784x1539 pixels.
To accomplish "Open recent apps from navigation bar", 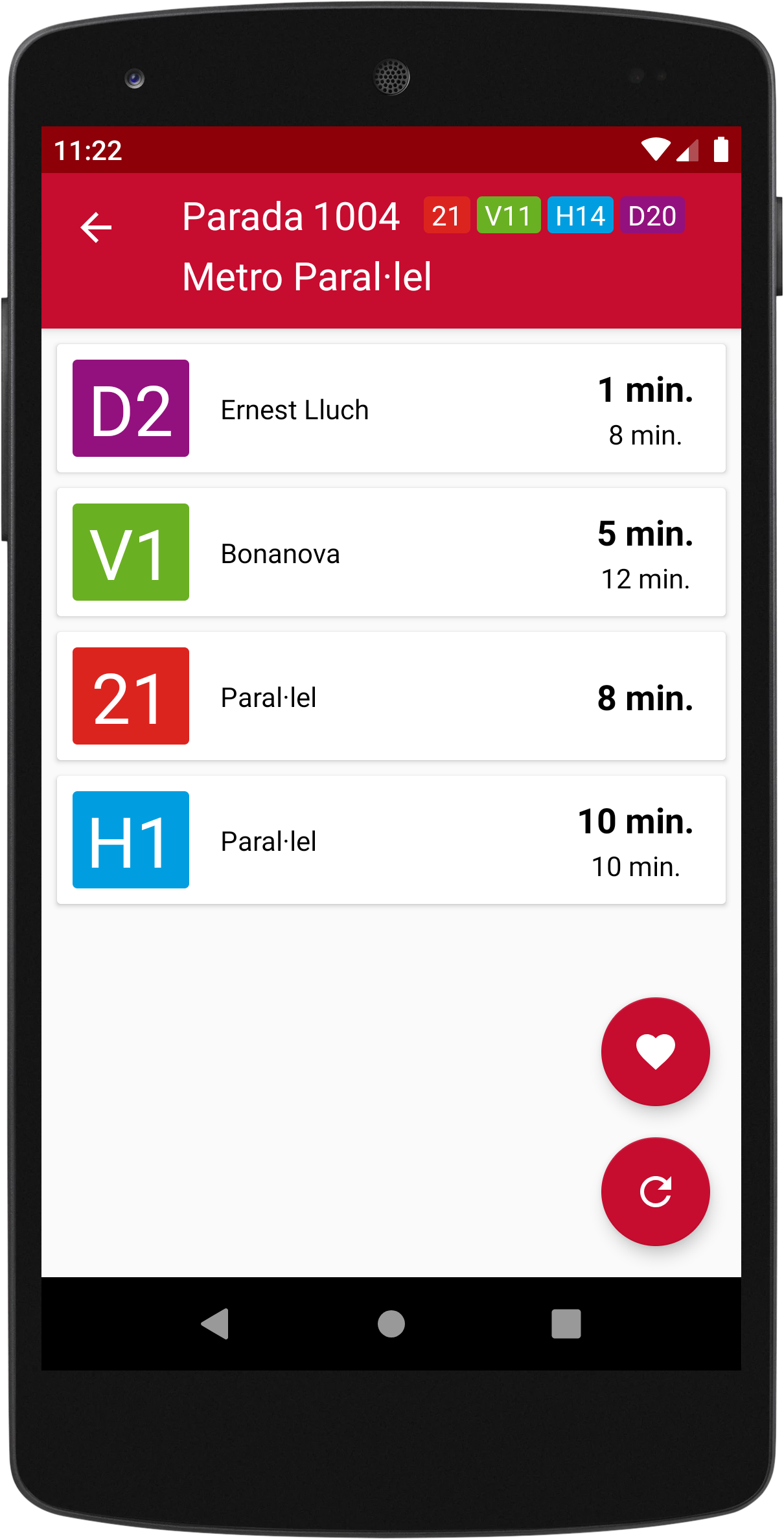I will pyautogui.click(x=566, y=1323).
